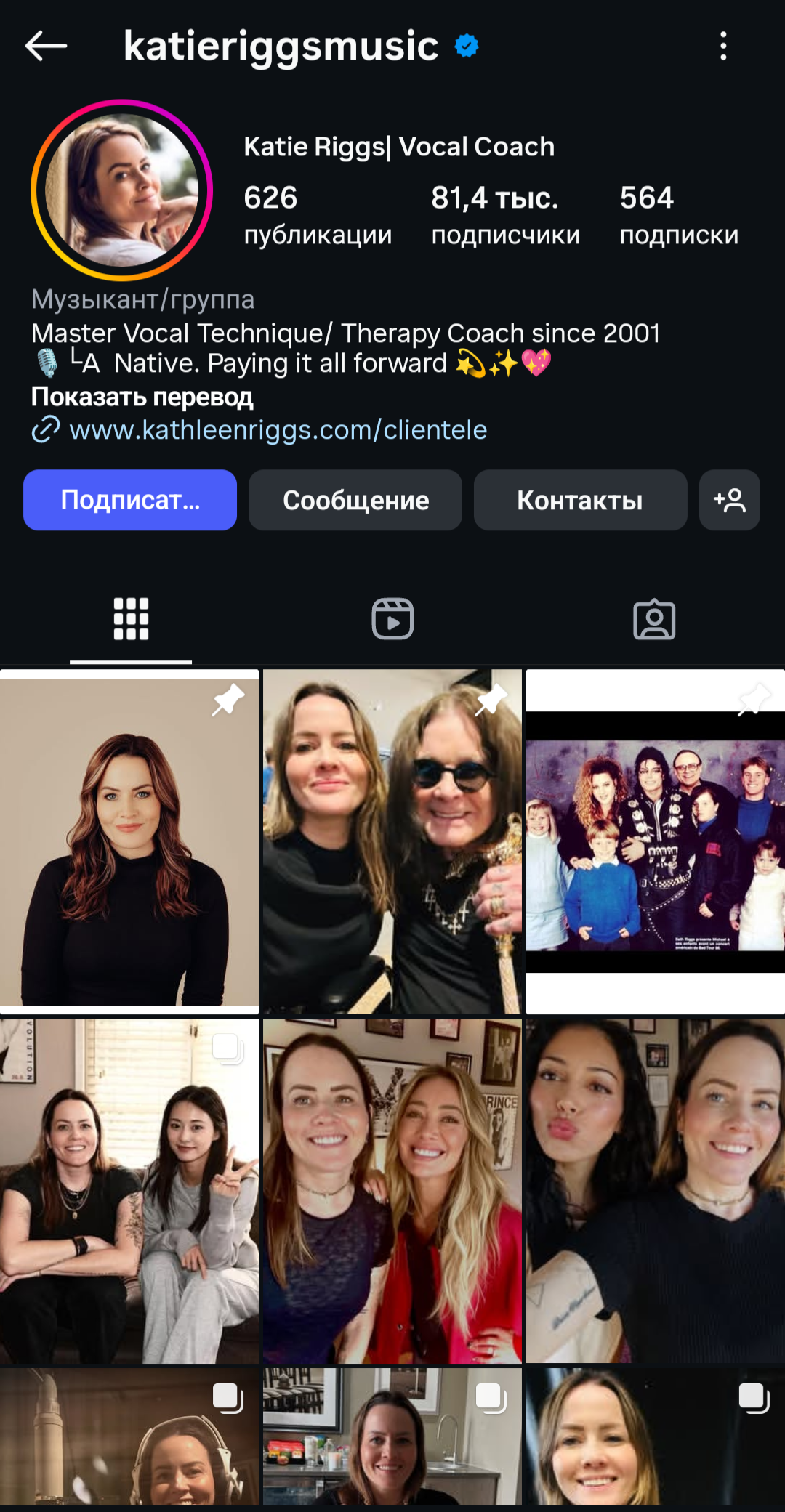This screenshot has width=785, height=1512.
Task: Tap the Сообщение button
Action: point(355,500)
